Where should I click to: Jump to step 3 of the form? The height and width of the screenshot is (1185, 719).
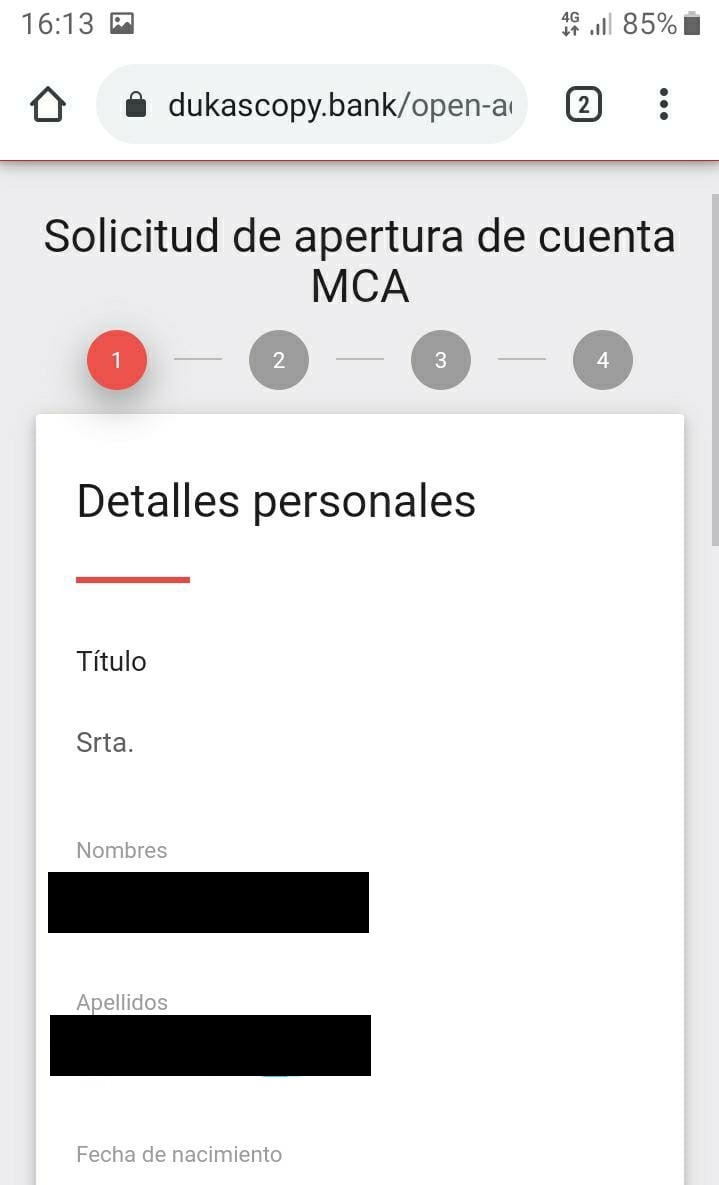tap(441, 360)
